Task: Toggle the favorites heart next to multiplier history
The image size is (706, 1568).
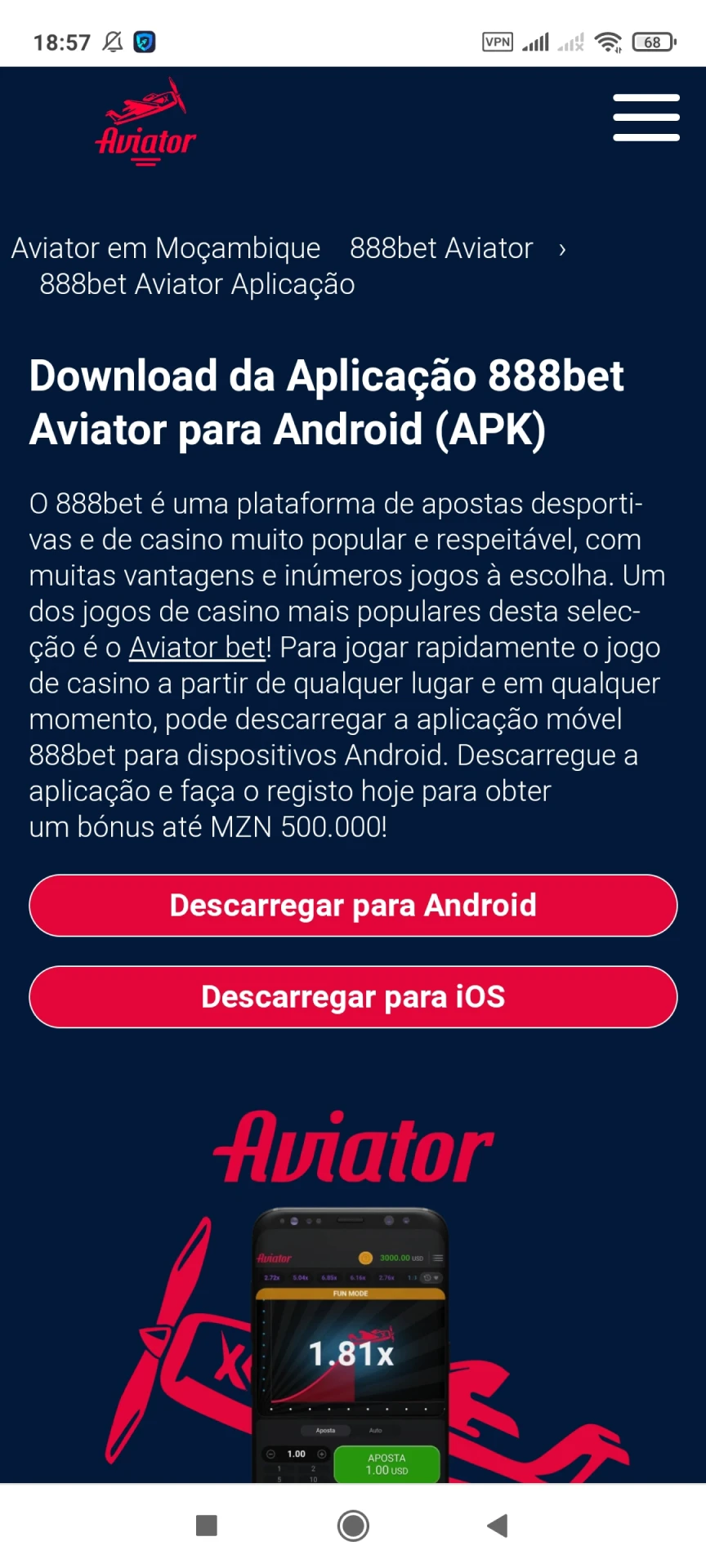Action: (x=436, y=1277)
